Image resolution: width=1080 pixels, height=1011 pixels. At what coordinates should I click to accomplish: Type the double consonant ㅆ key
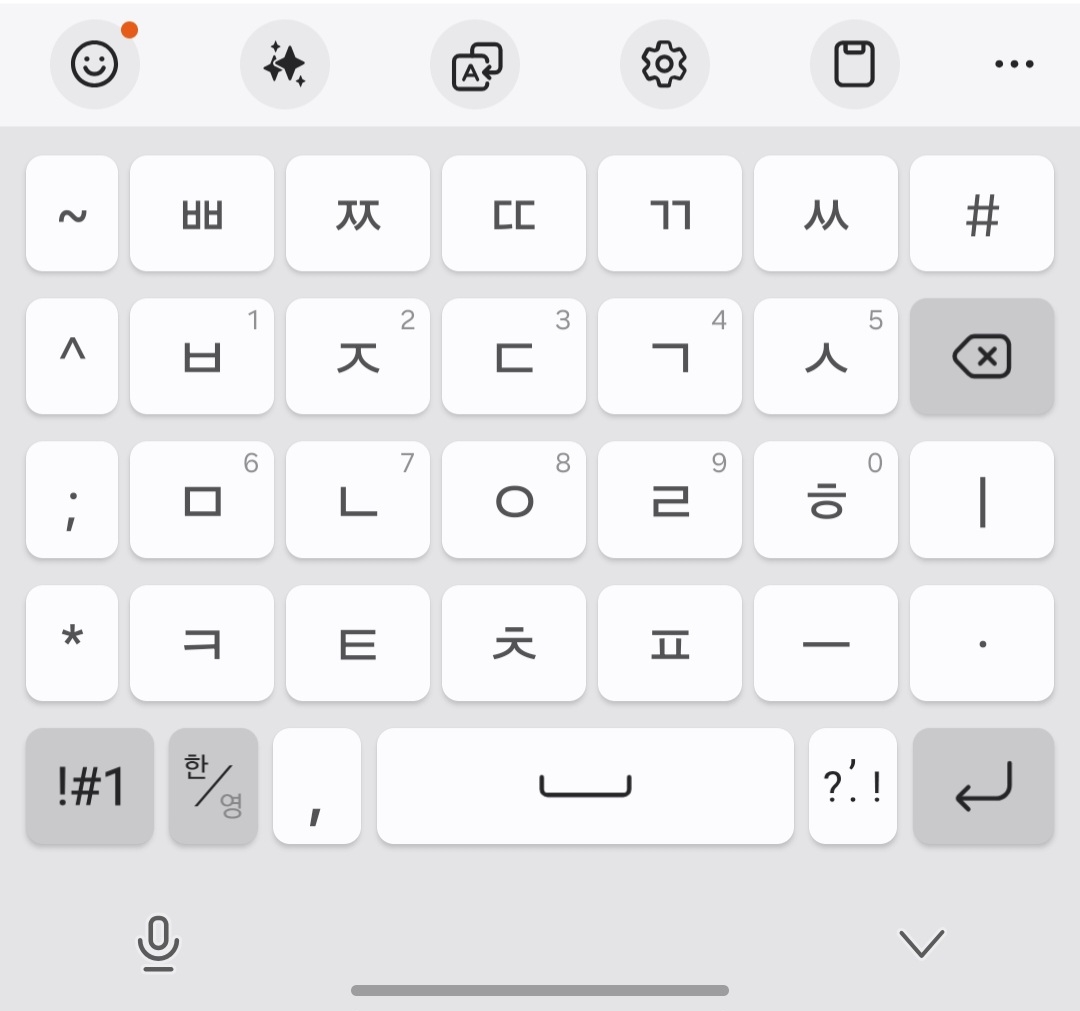pos(826,213)
